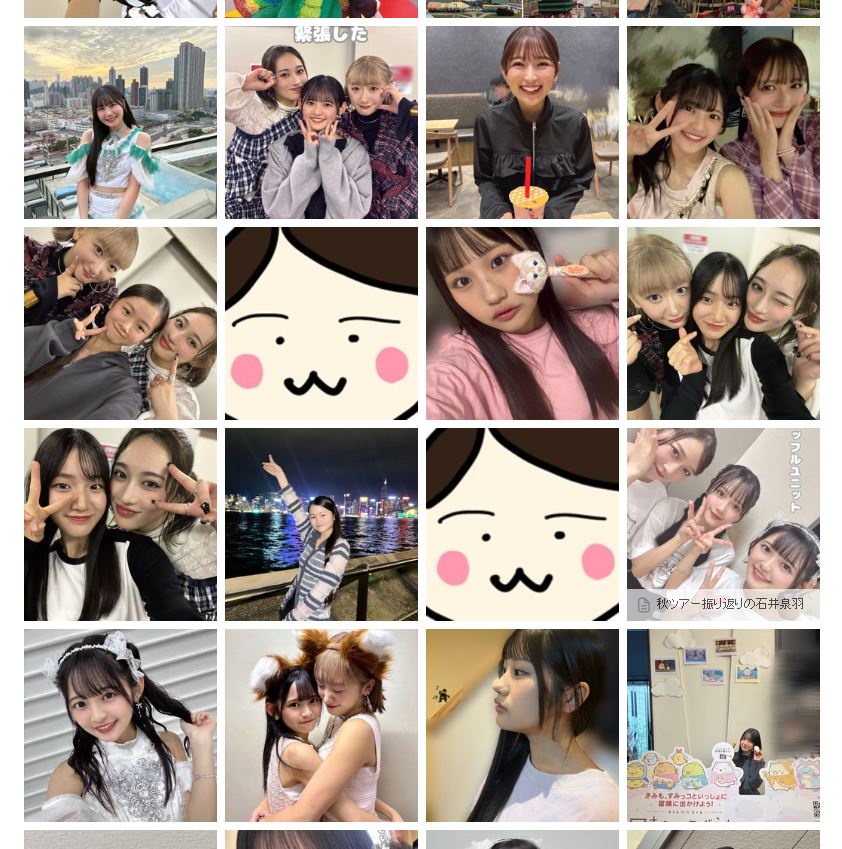This screenshot has width=842, height=849.
Task: Open the side profile portrait photo
Action: 522,725
